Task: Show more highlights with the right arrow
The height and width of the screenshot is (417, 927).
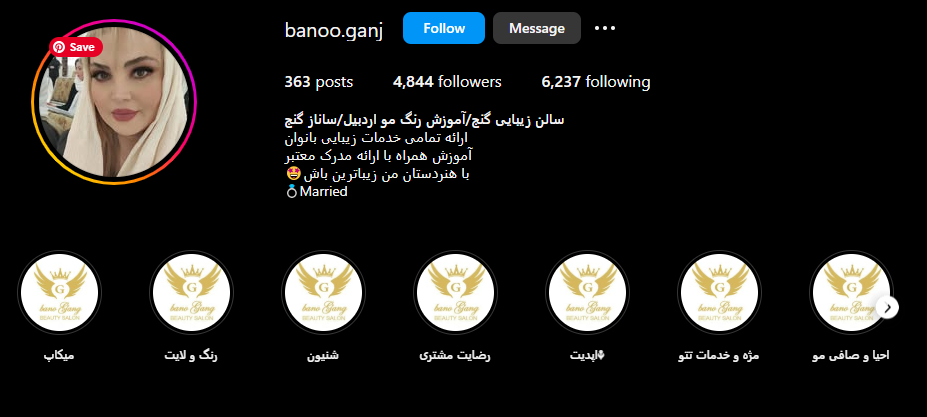Action: (888, 307)
